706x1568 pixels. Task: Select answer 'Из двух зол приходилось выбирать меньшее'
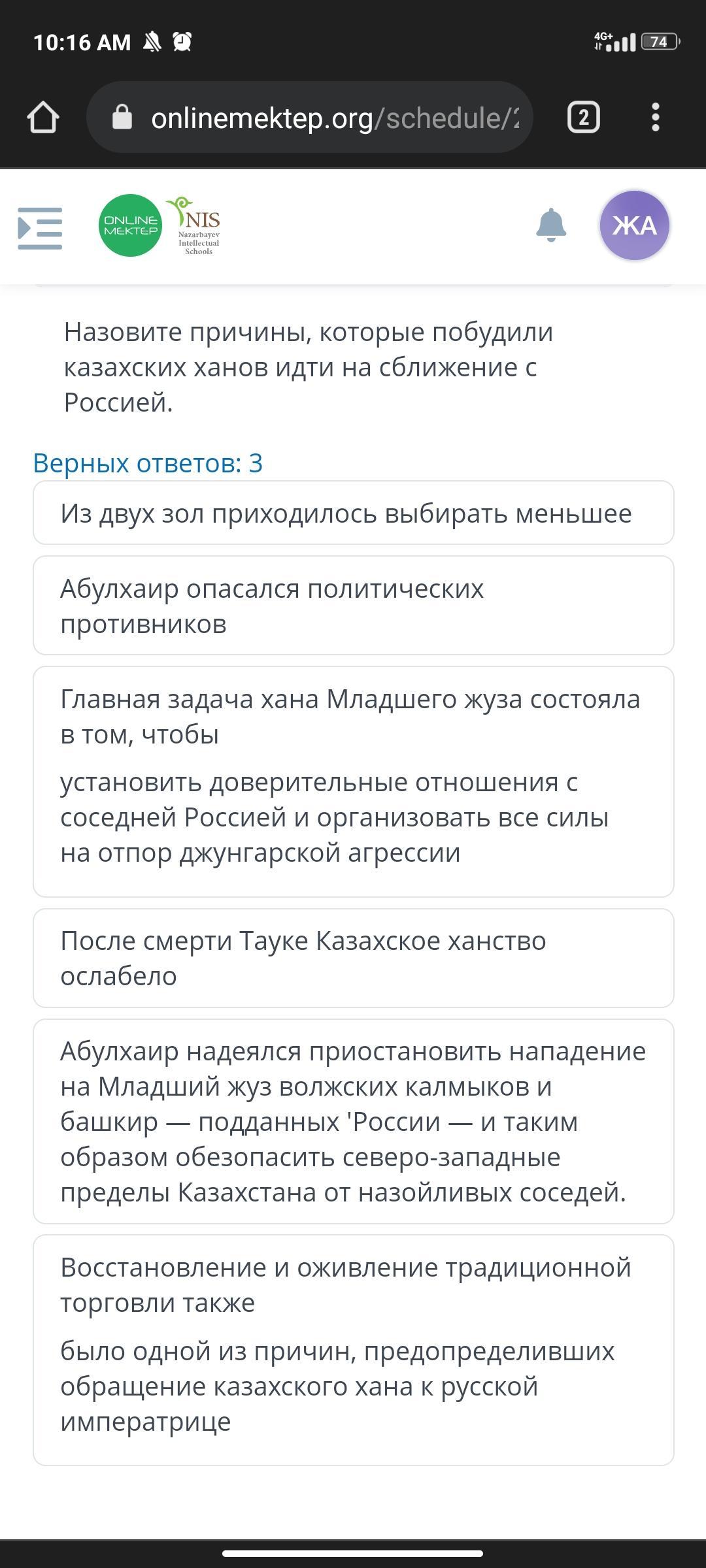point(353,514)
